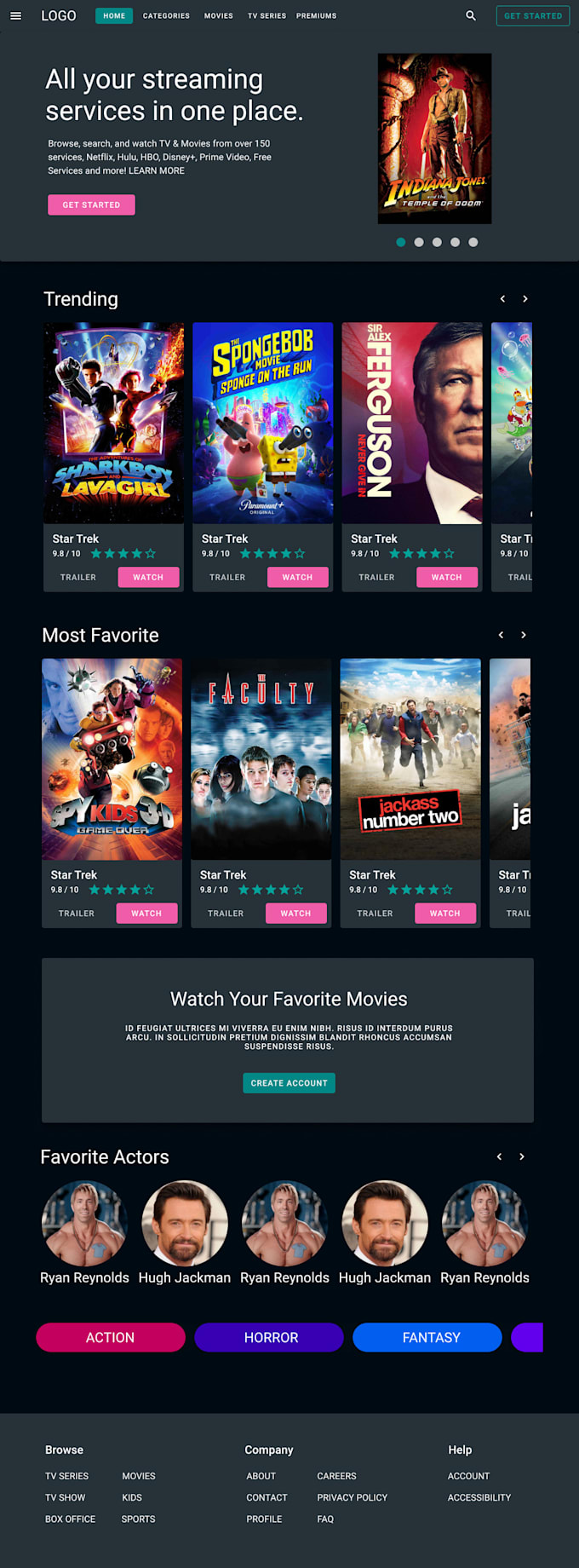
Task: Go back in Most Favorite with left arrow
Action: point(501,635)
